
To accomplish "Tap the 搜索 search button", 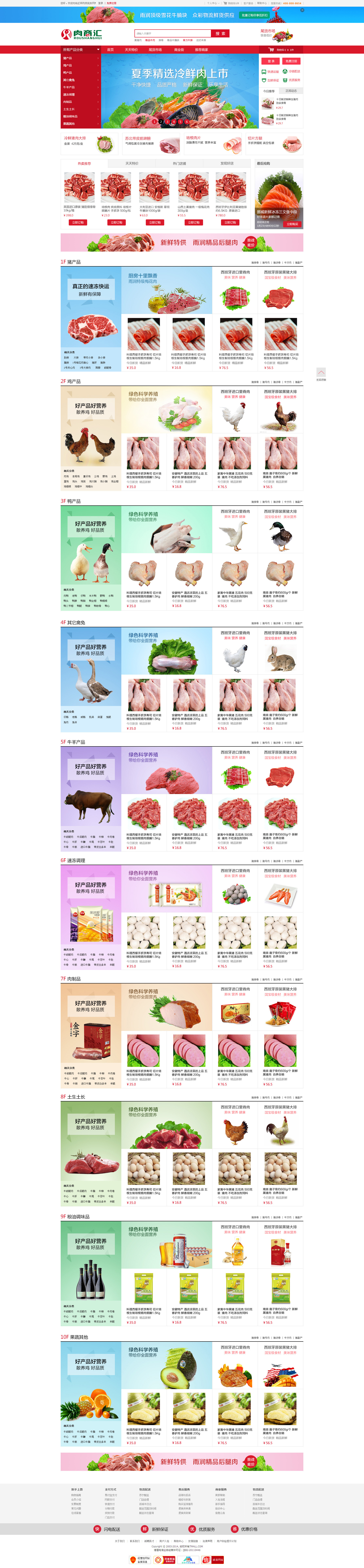I will point(220,33).
